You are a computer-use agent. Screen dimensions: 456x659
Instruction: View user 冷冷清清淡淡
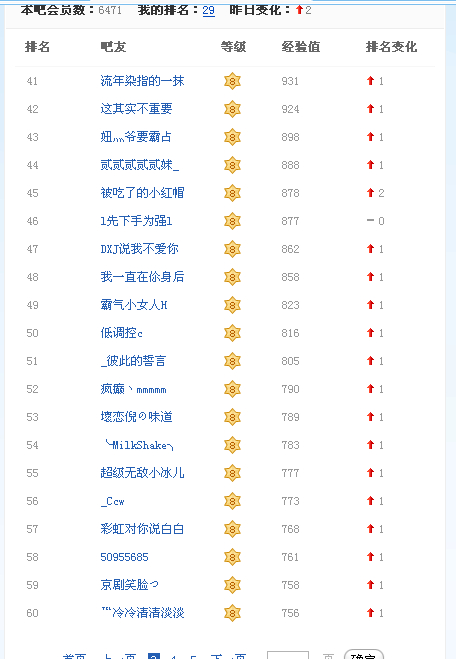pyautogui.click(x=143, y=613)
